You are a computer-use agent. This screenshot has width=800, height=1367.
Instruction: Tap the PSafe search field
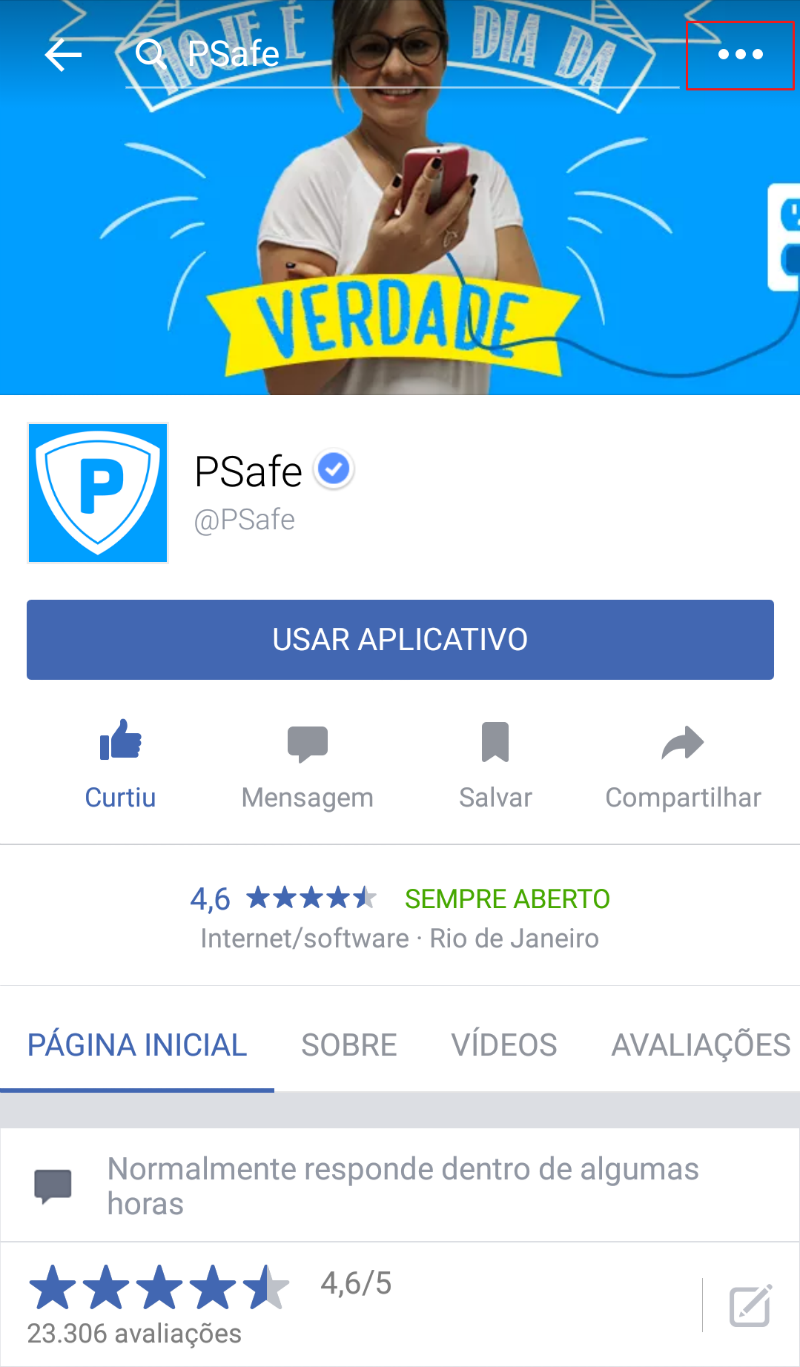(x=400, y=54)
